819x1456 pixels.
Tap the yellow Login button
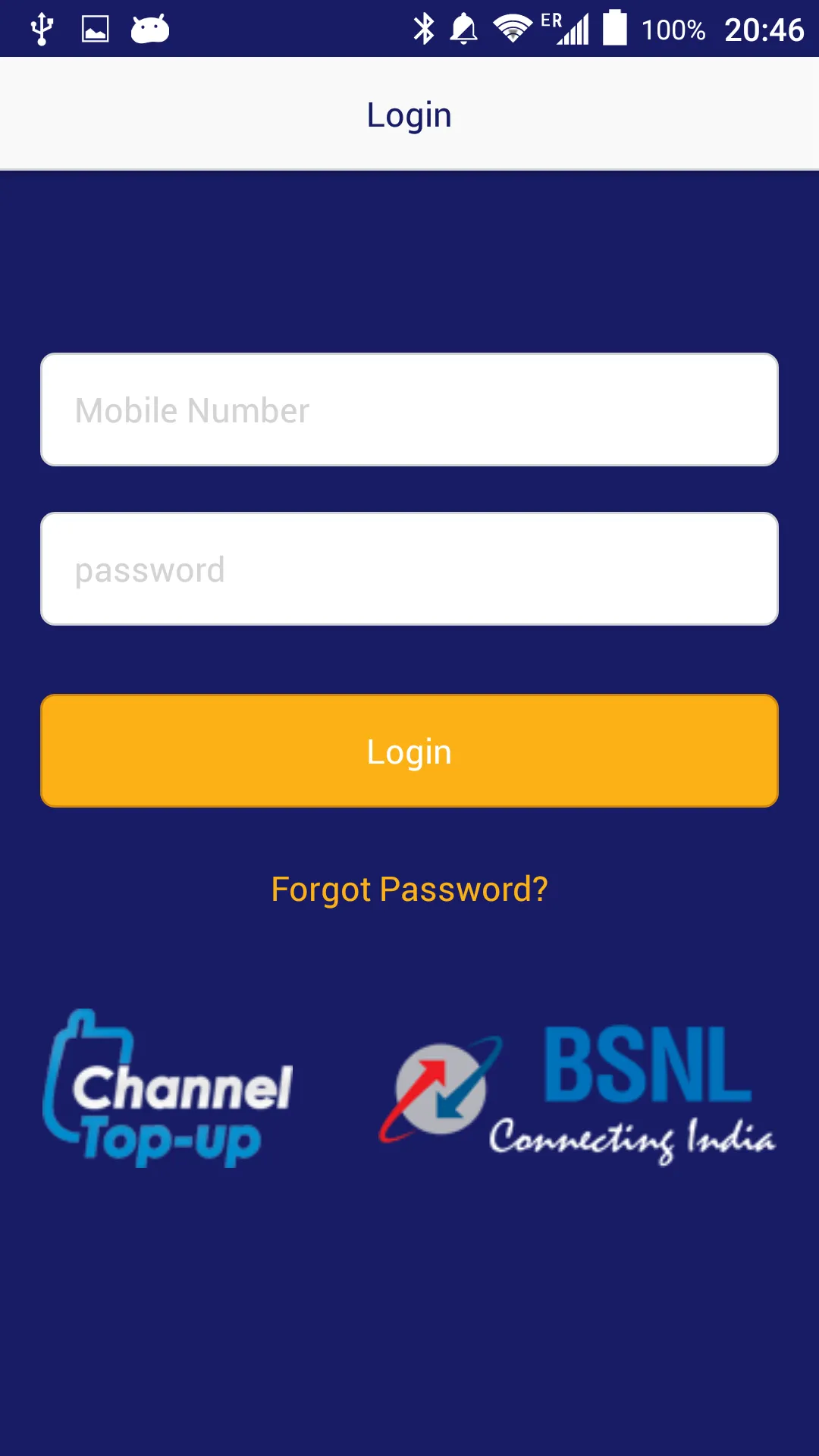click(x=409, y=751)
